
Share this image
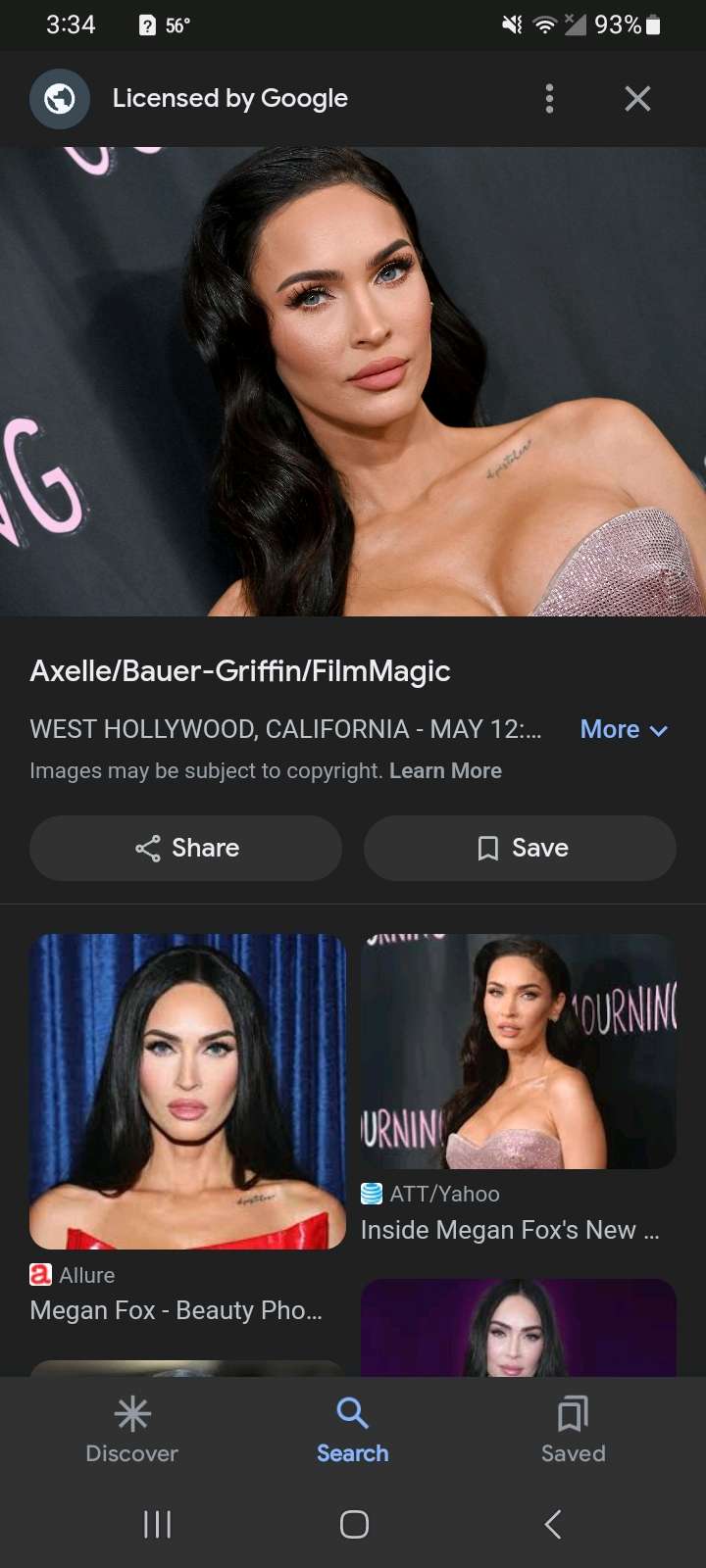pos(186,848)
